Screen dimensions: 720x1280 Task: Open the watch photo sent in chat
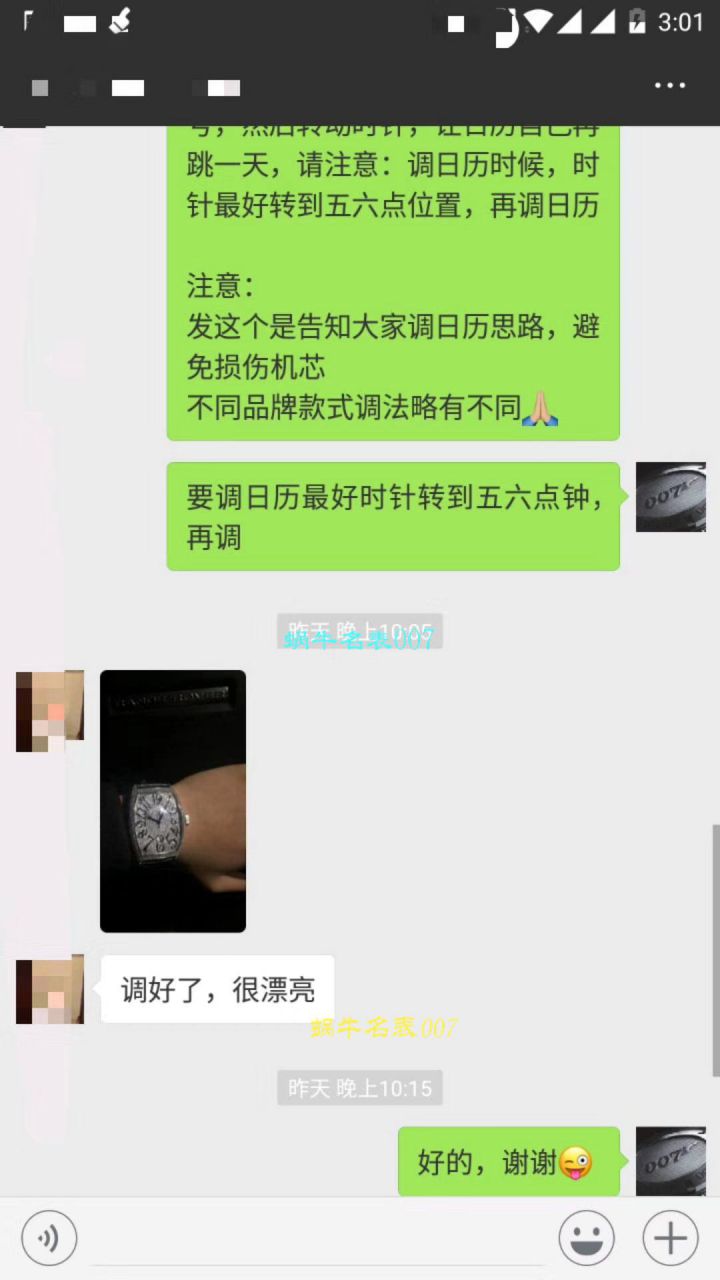click(x=172, y=801)
